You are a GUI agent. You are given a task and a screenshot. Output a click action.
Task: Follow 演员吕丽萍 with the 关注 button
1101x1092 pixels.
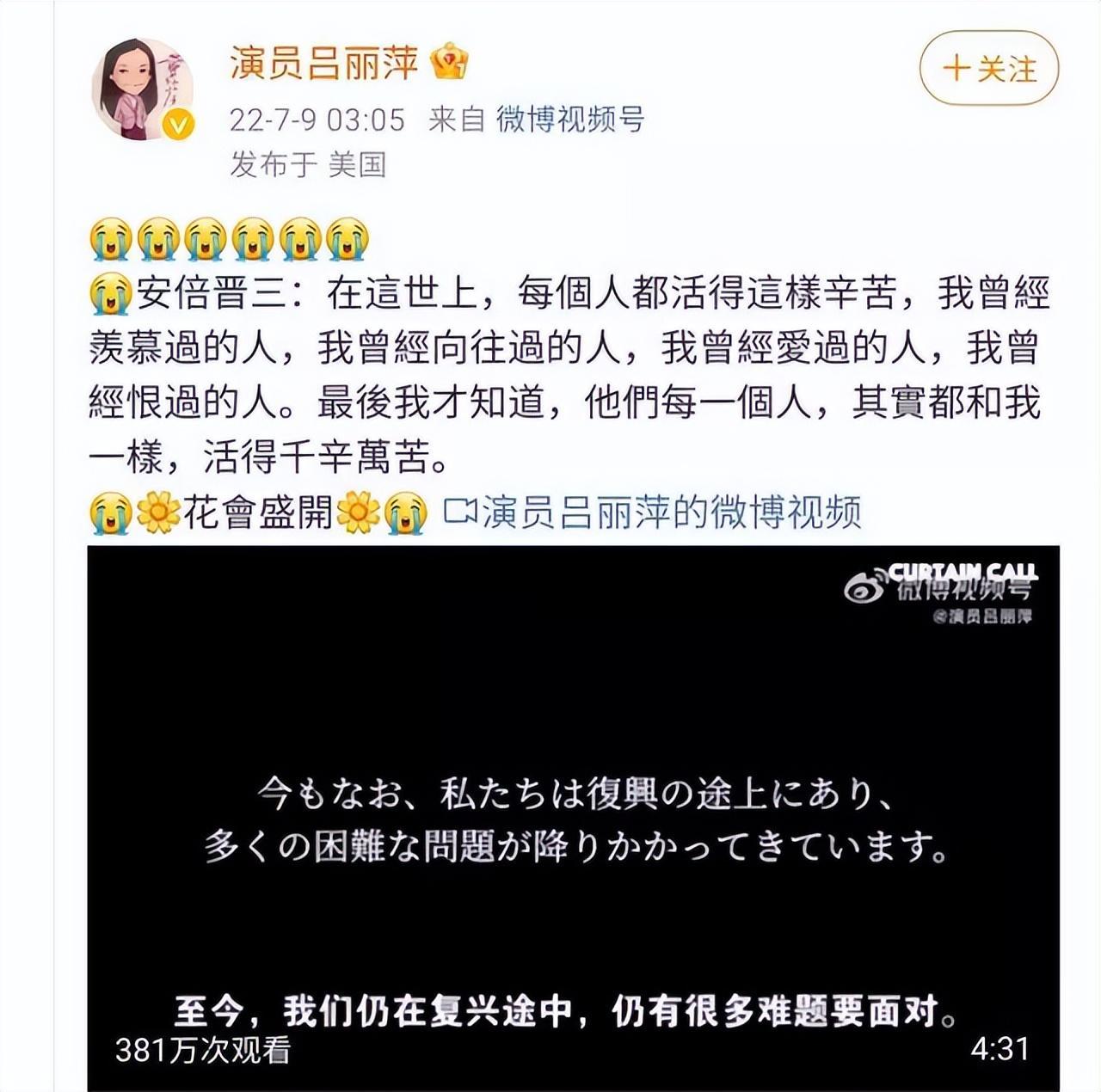[989, 68]
